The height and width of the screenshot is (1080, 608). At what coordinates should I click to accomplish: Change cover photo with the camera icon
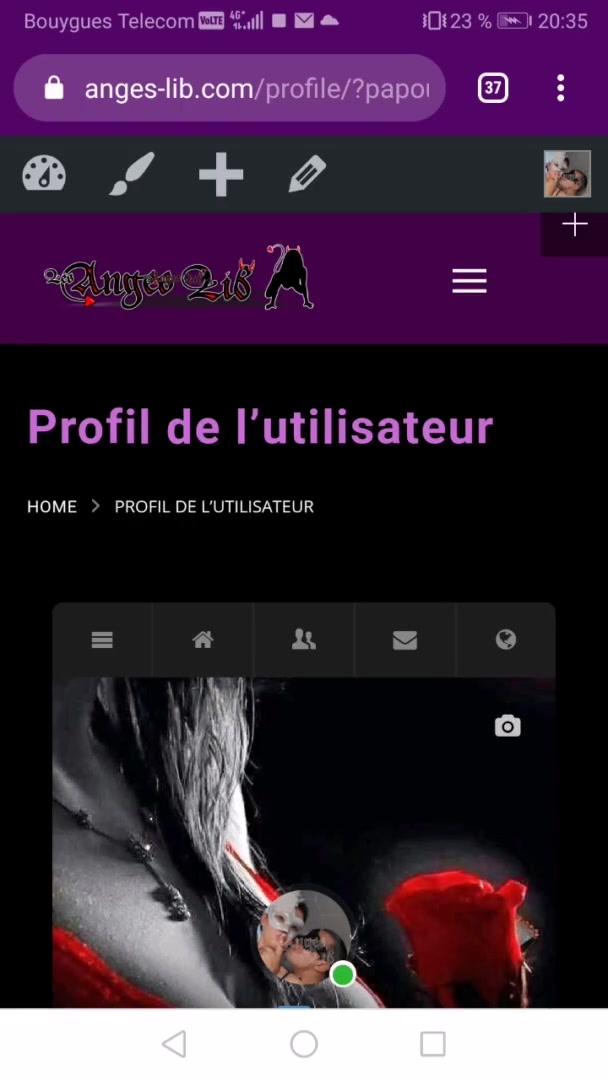tap(508, 726)
